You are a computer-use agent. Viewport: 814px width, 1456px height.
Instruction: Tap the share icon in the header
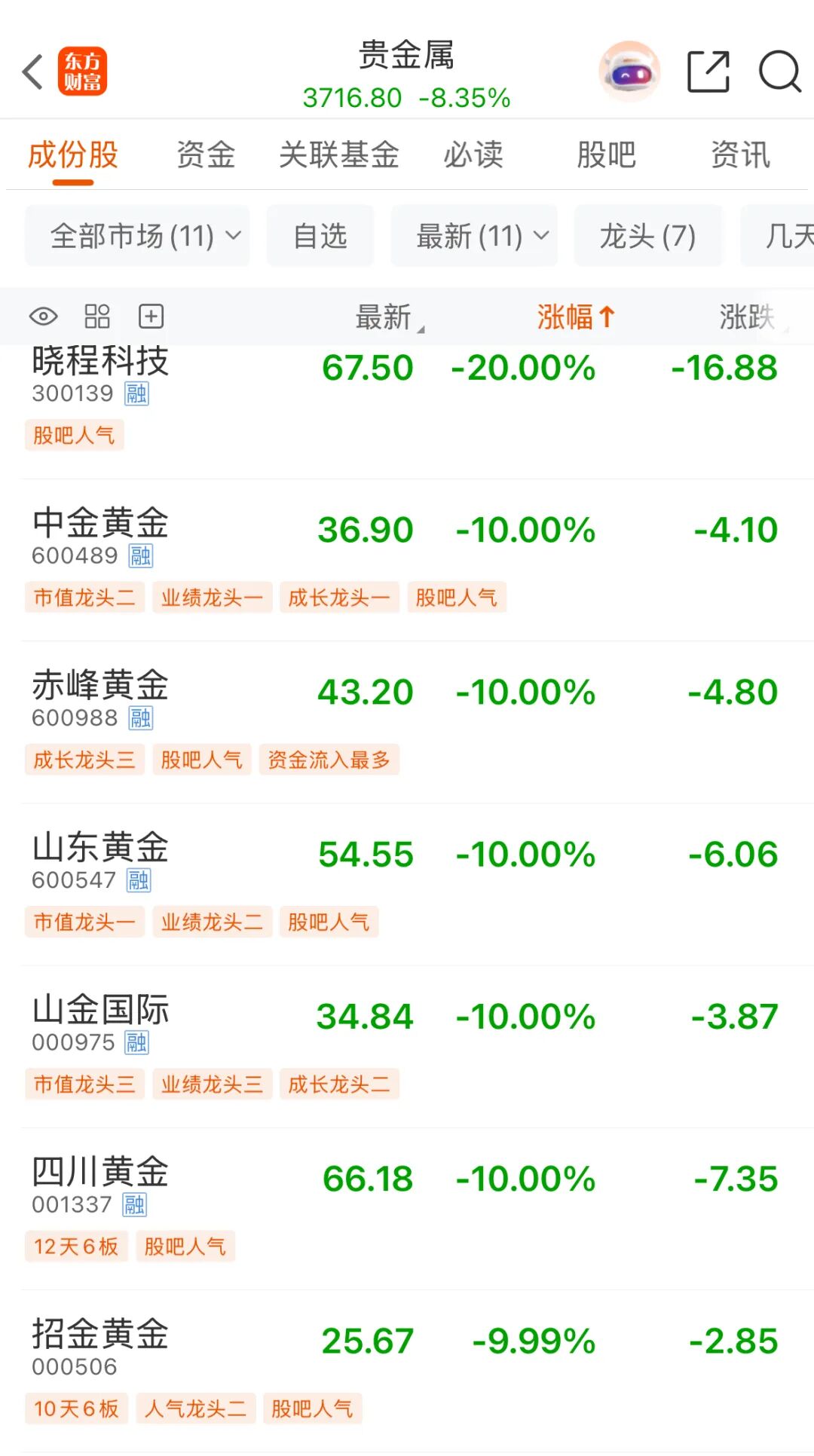(x=707, y=72)
